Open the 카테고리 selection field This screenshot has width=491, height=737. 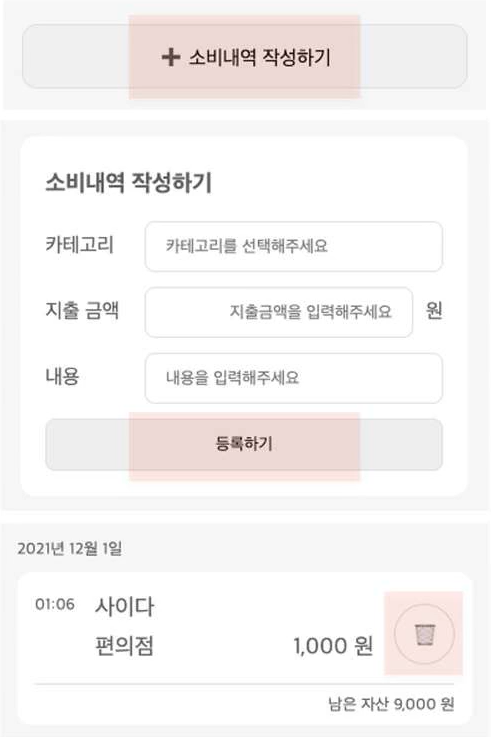294,246
